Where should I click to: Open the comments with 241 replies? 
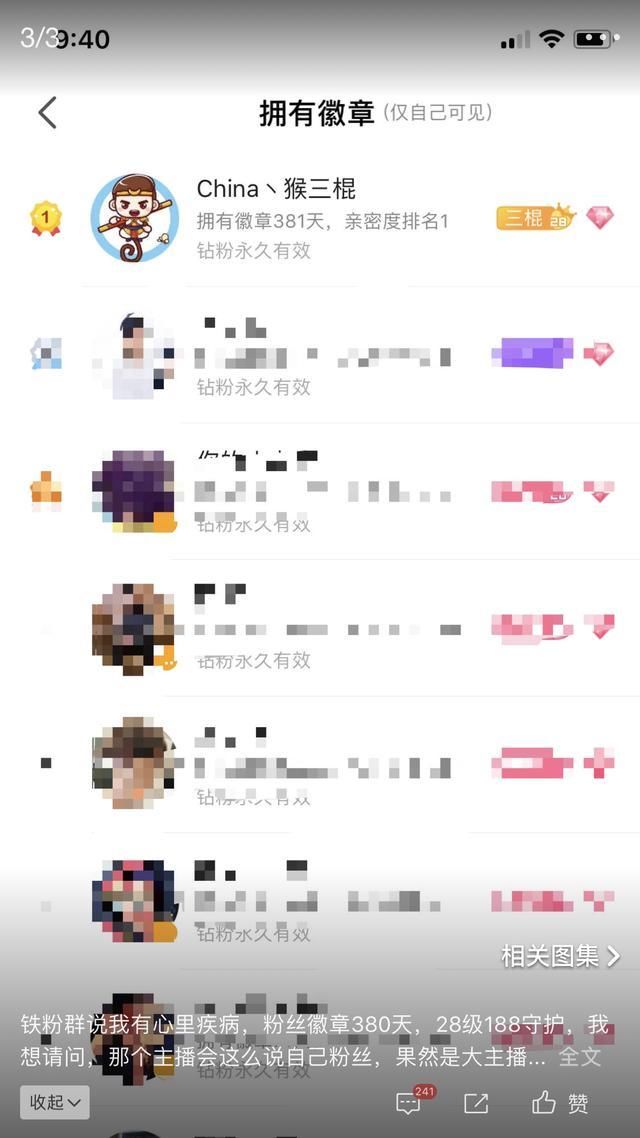point(410,1102)
